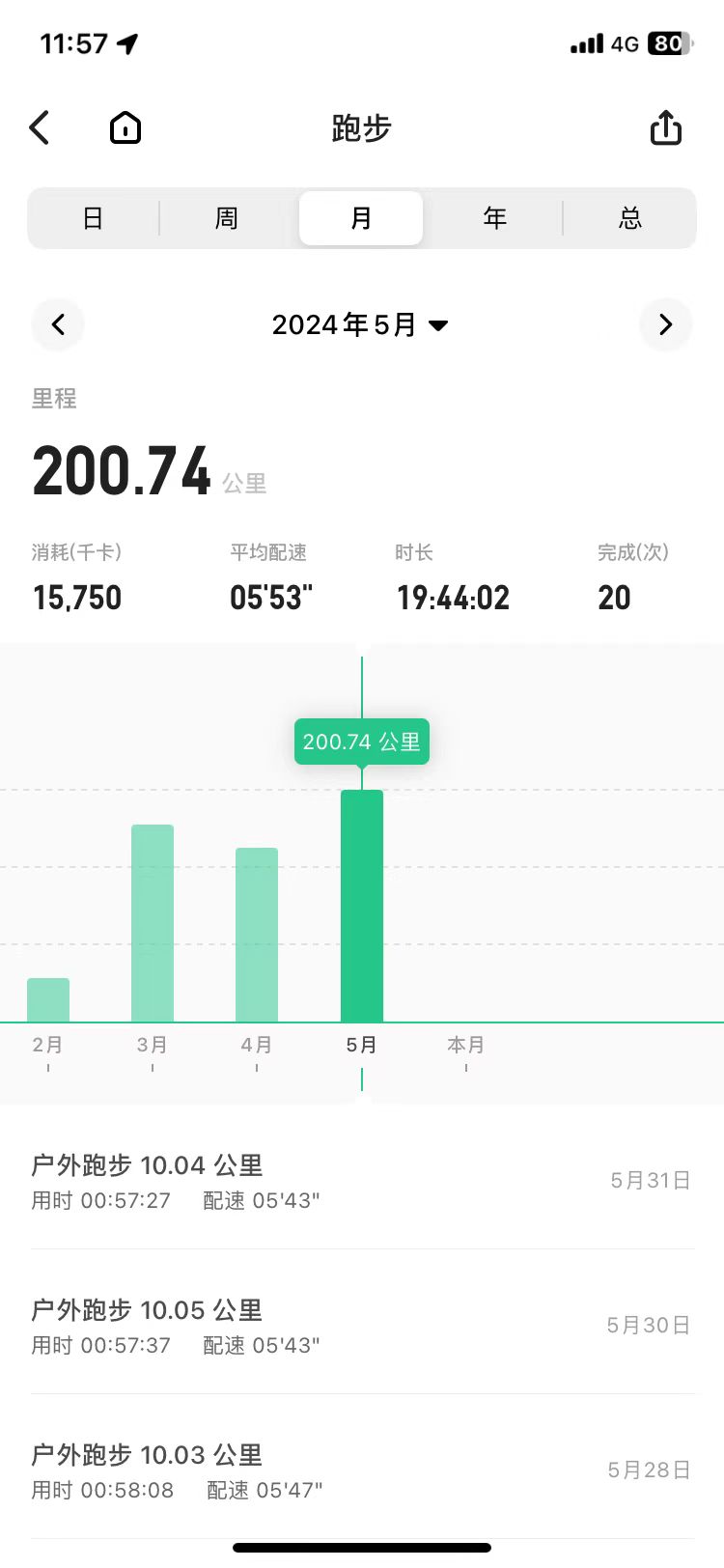
Task: Go to the previous month
Action: (x=58, y=324)
